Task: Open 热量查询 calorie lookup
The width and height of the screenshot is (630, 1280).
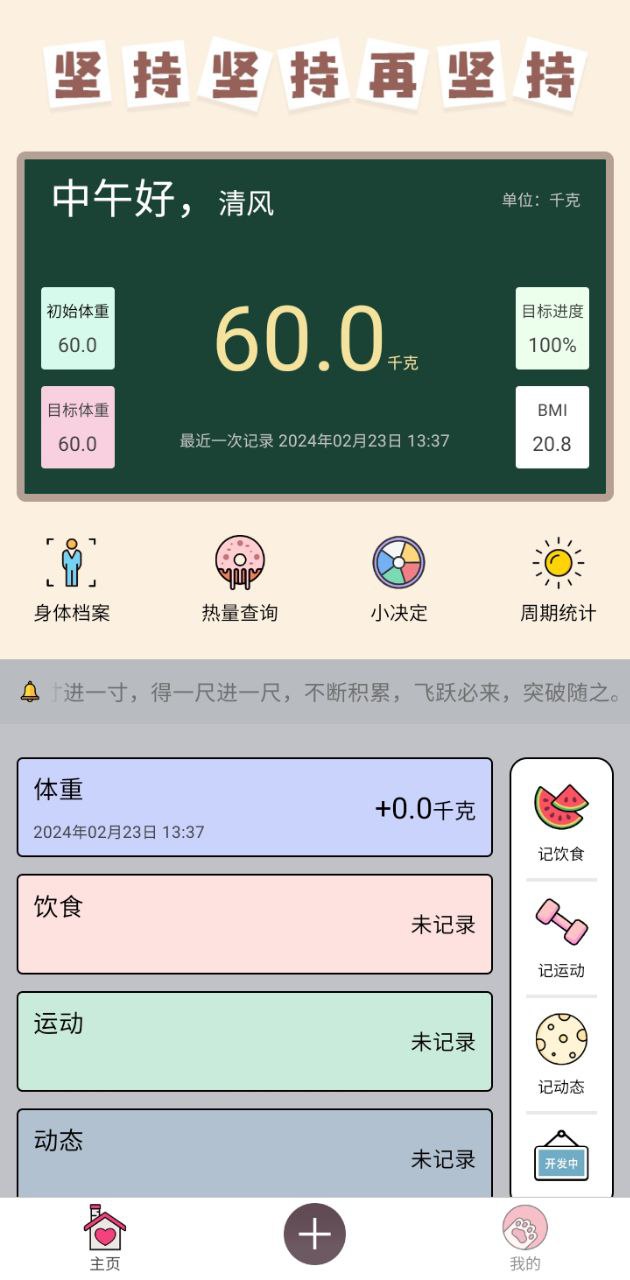Action: [240, 578]
